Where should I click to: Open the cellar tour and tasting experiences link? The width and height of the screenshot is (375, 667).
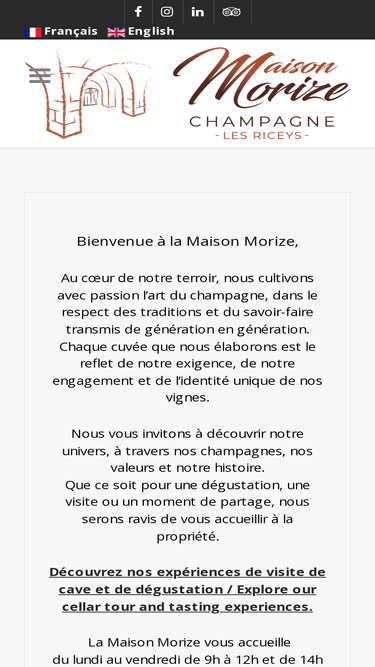pyautogui.click(x=188, y=589)
